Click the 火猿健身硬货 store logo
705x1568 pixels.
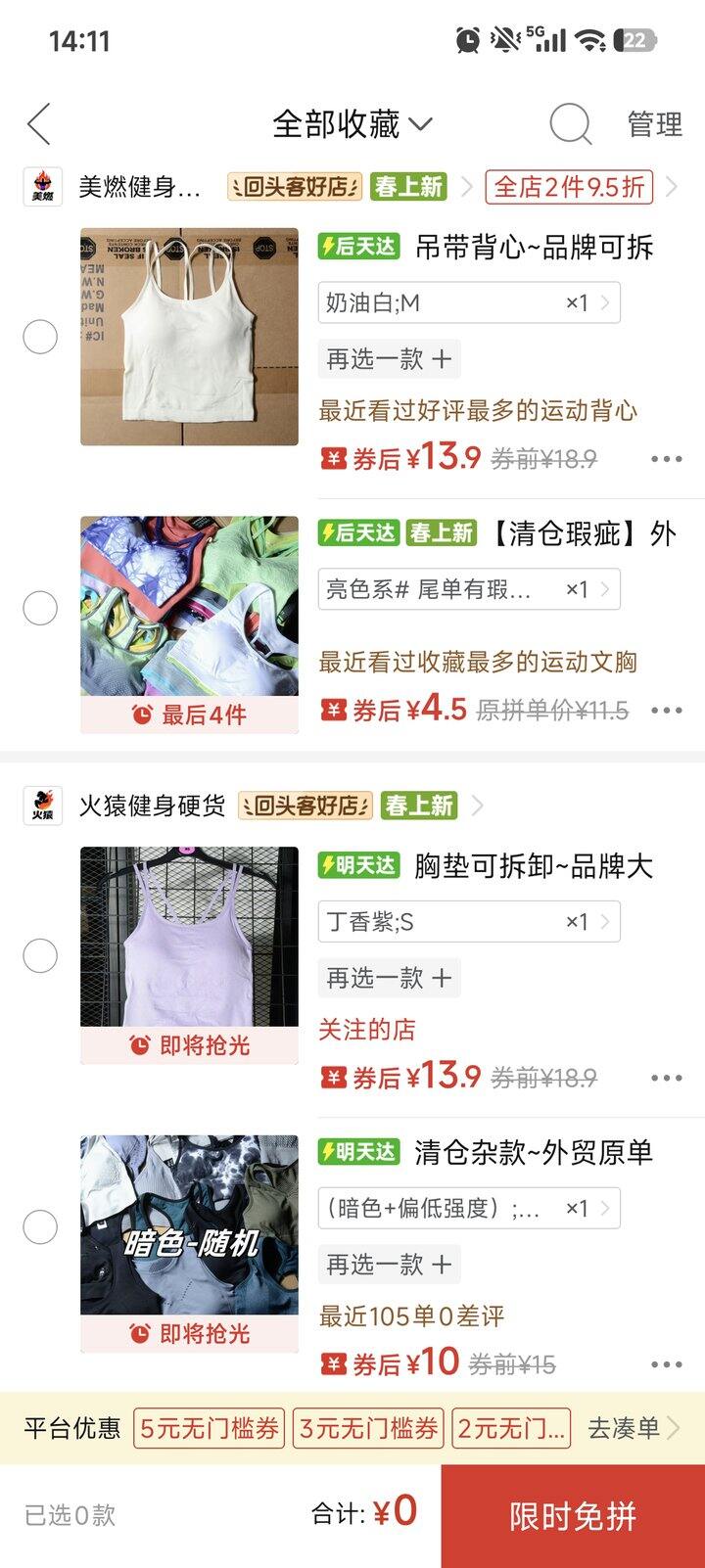coord(41,807)
